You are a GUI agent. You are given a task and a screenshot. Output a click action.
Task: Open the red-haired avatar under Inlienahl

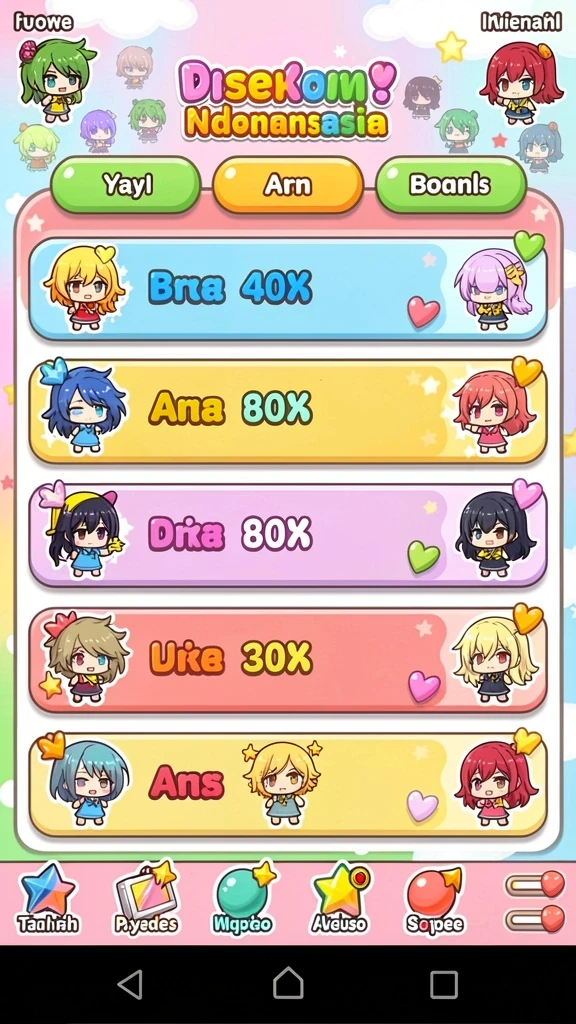pos(522,82)
